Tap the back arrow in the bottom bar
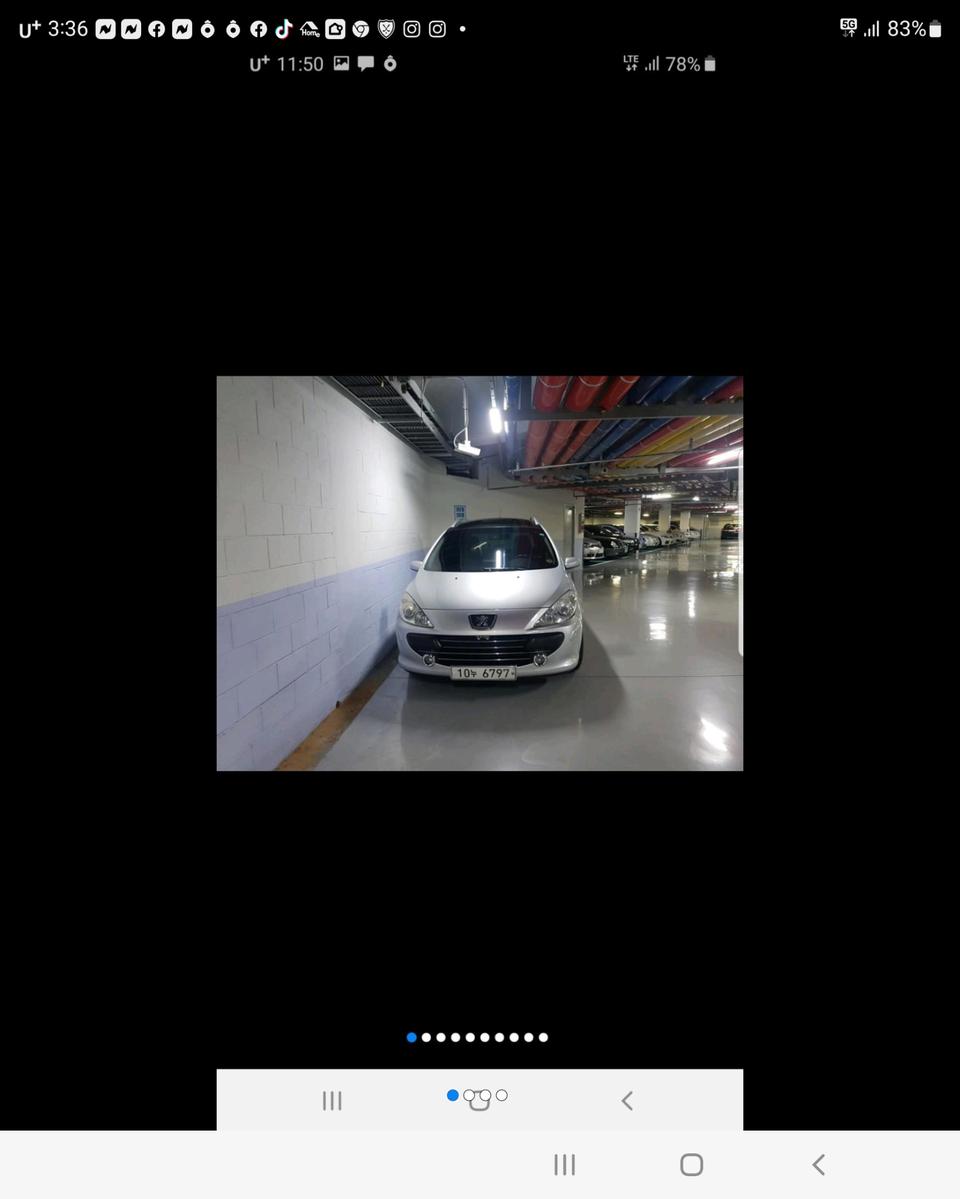 click(819, 1164)
